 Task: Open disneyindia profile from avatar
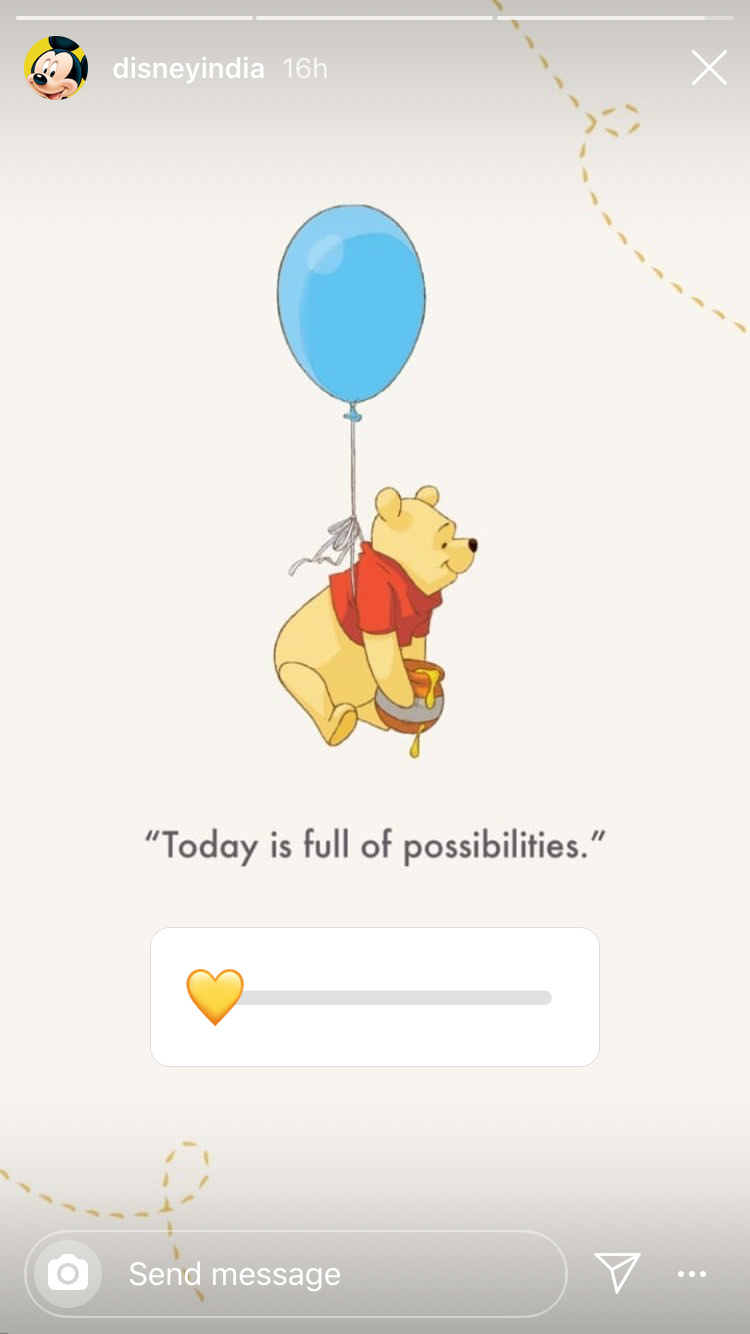[56, 68]
